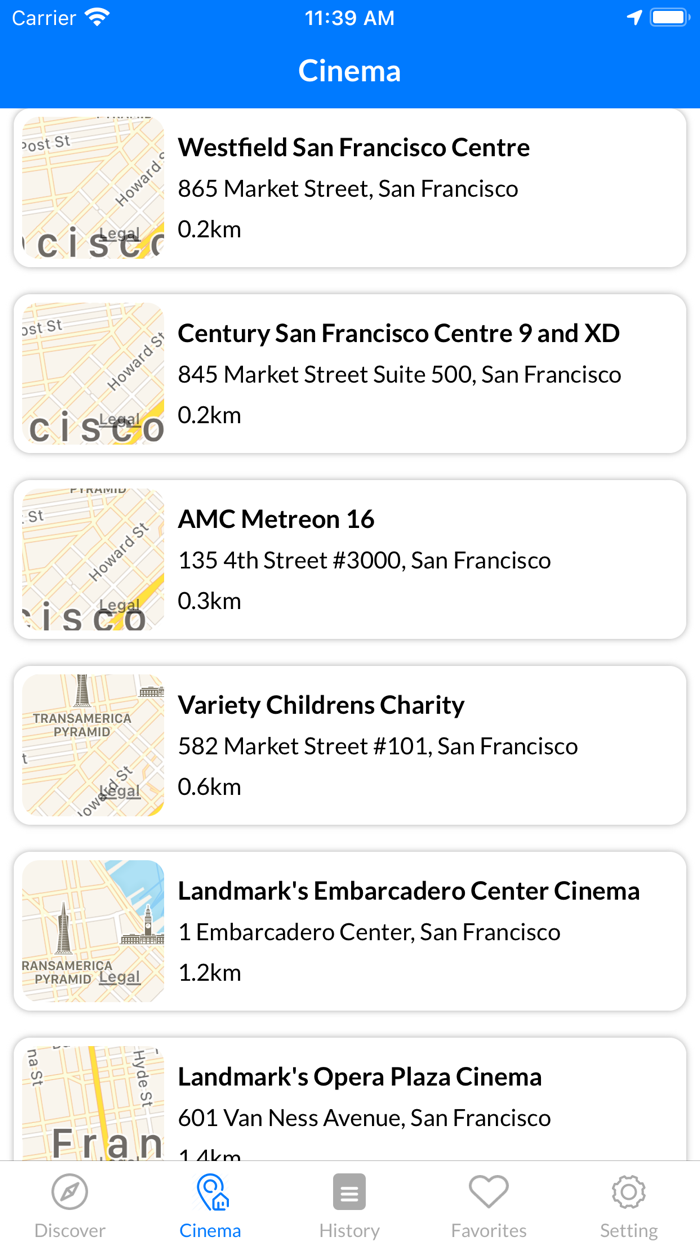The width and height of the screenshot is (700, 1244).
Task: Open the Setting tab
Action: 629,1206
